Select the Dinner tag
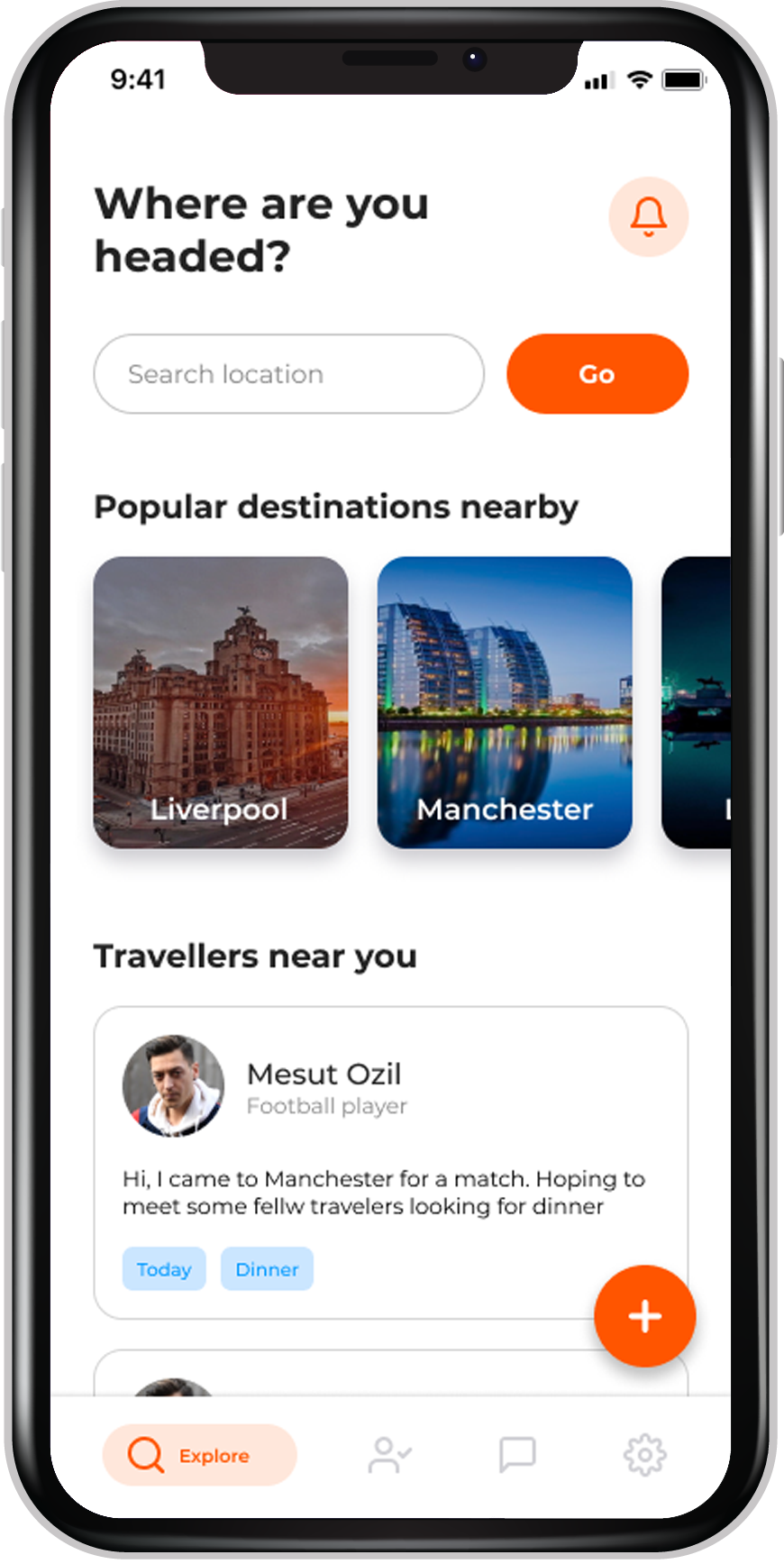 pyautogui.click(x=267, y=1269)
